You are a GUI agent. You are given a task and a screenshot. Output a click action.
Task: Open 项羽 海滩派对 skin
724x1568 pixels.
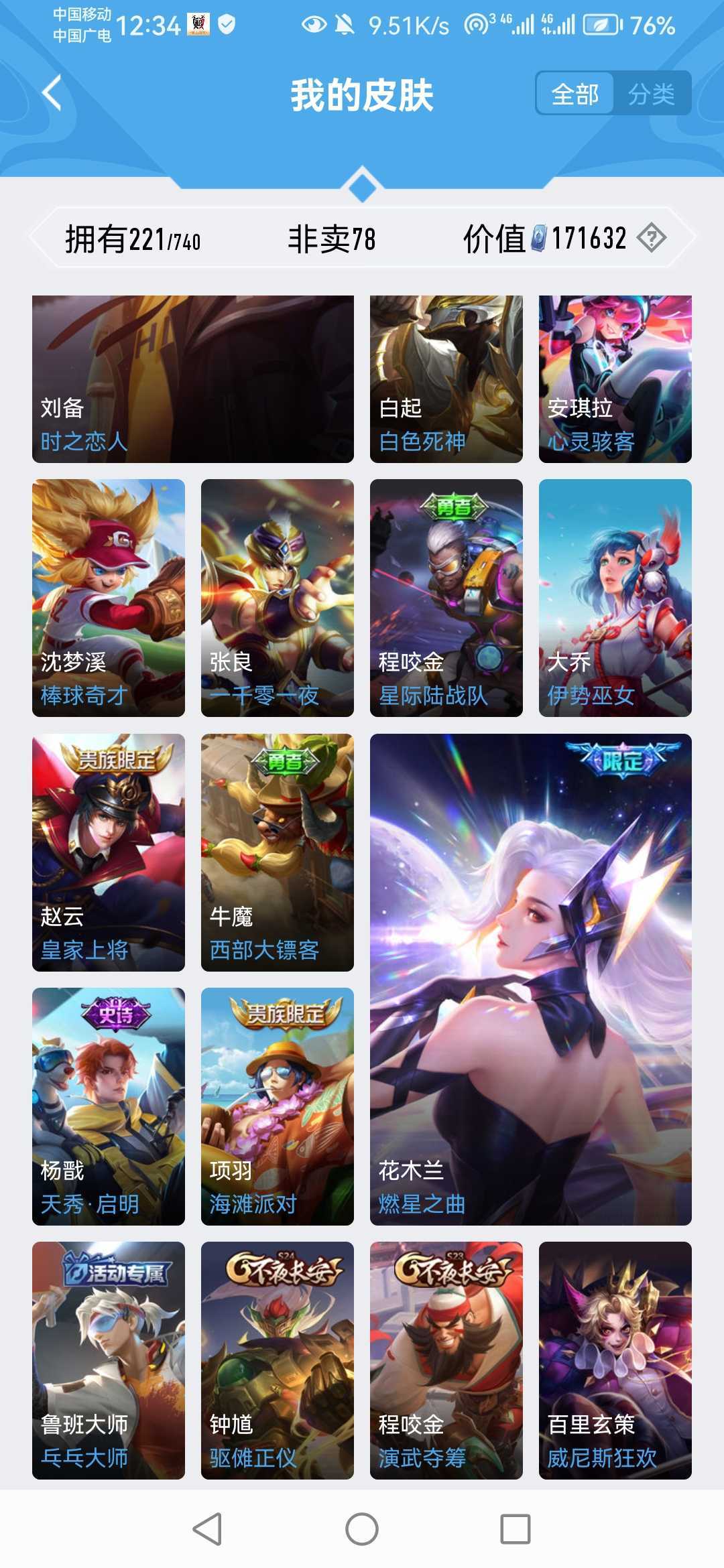(278, 1106)
